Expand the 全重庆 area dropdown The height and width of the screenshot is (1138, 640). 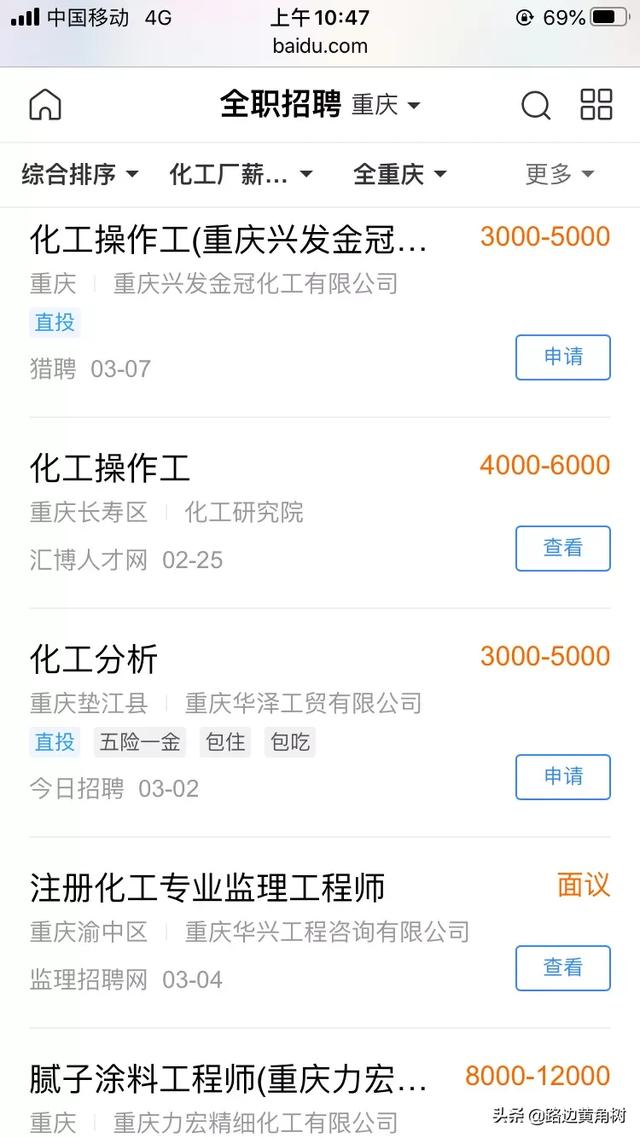pos(400,174)
